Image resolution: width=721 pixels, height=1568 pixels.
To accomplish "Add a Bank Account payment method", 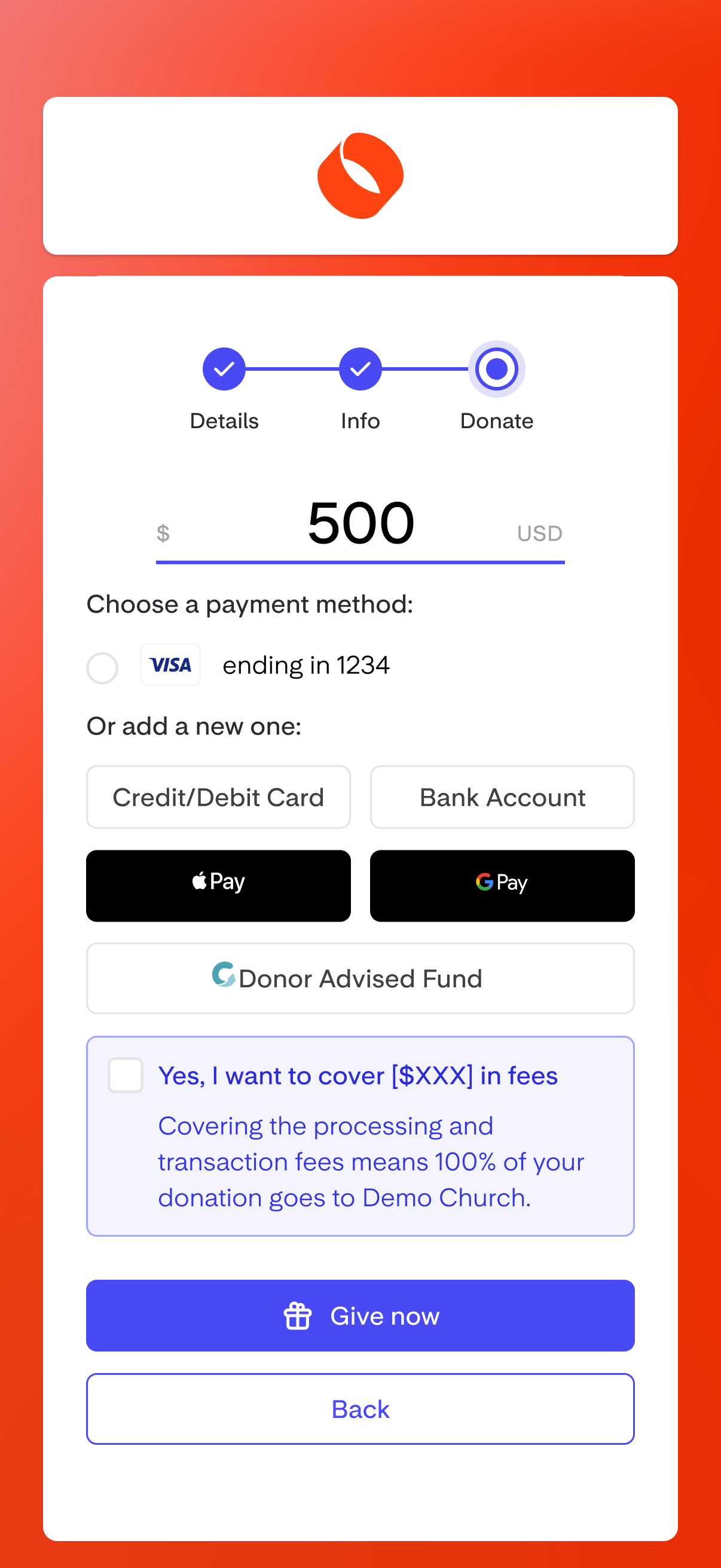I will [503, 797].
